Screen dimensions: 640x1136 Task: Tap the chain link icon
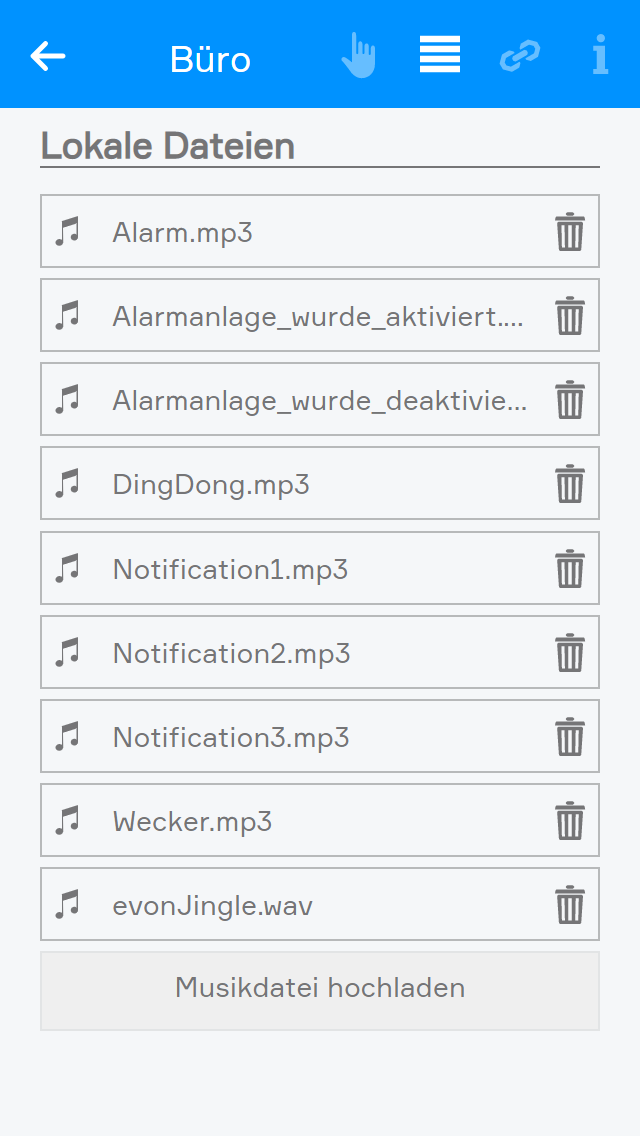coord(520,56)
